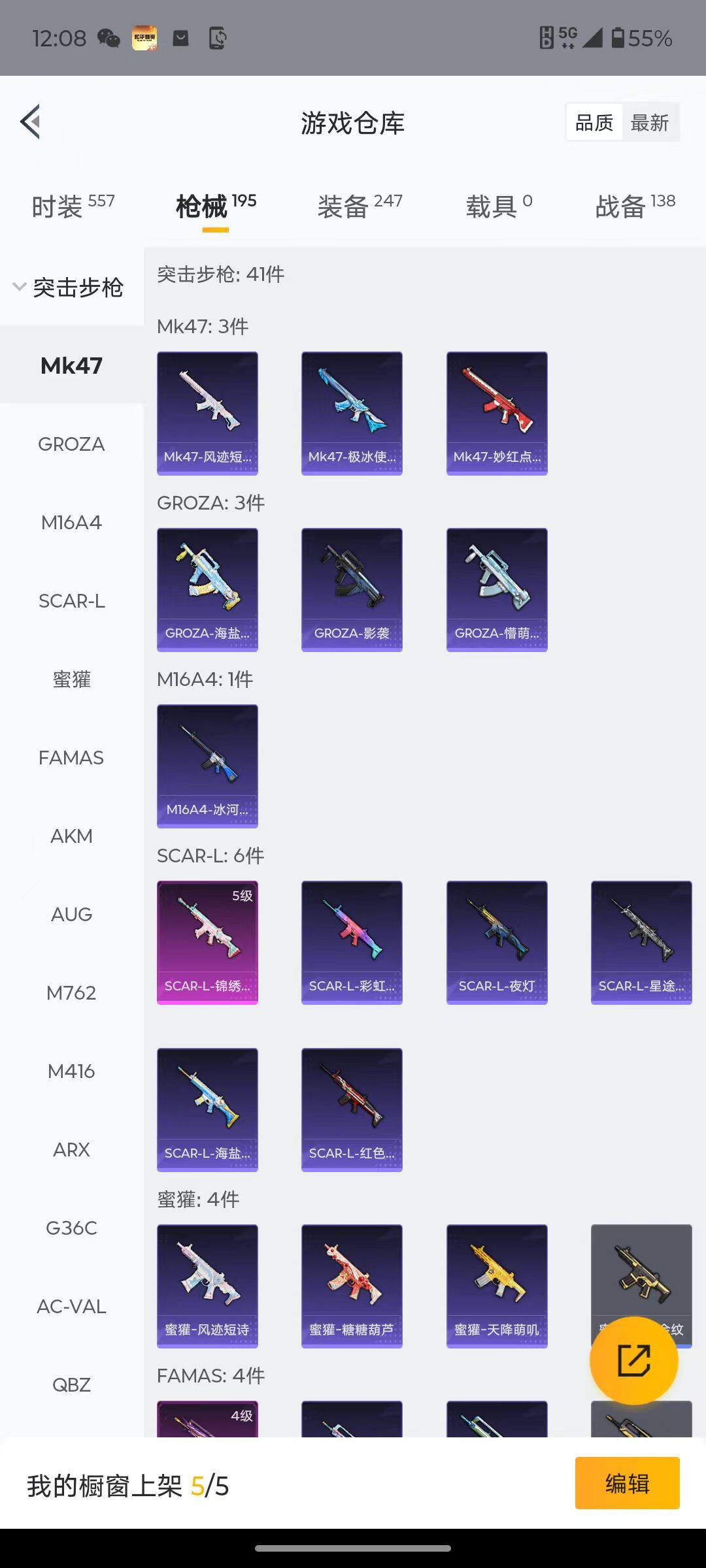This screenshot has width=706, height=1568.
Task: Tap the orange share floating button
Action: click(x=633, y=1360)
